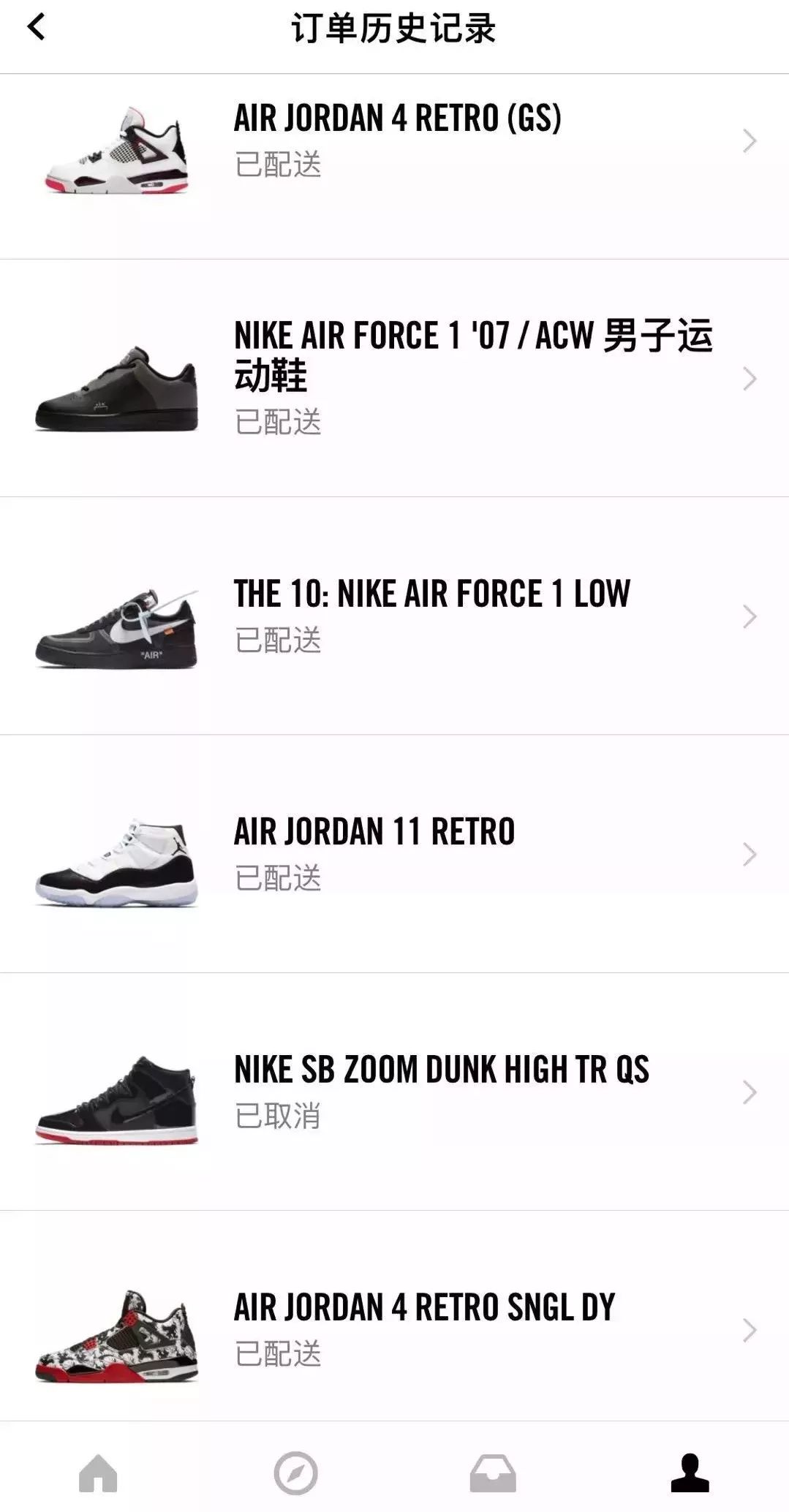Image resolution: width=789 pixels, height=1512 pixels.
Task: Open the inbox tab
Action: (493, 1473)
